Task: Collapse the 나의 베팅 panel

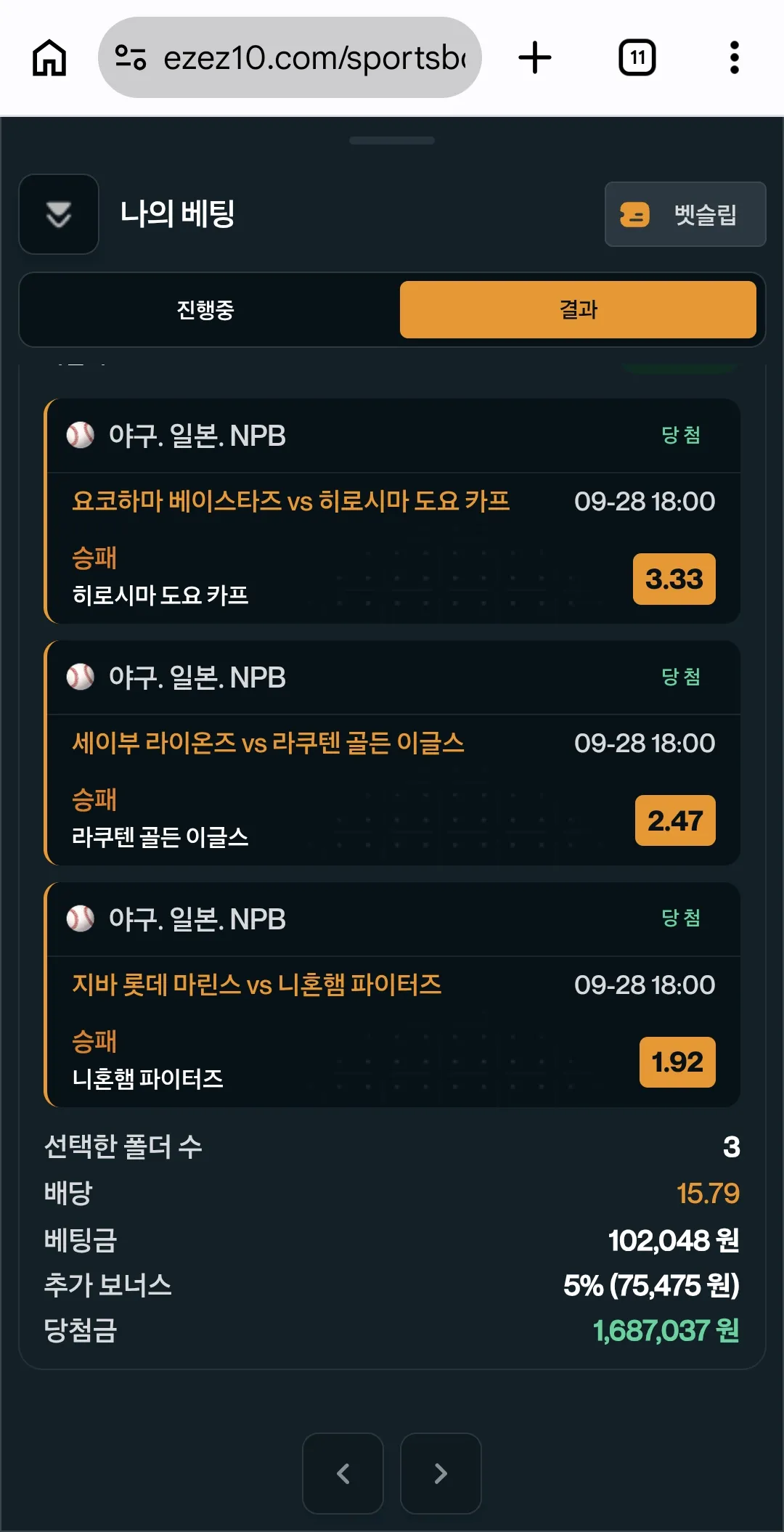Action: (59, 214)
